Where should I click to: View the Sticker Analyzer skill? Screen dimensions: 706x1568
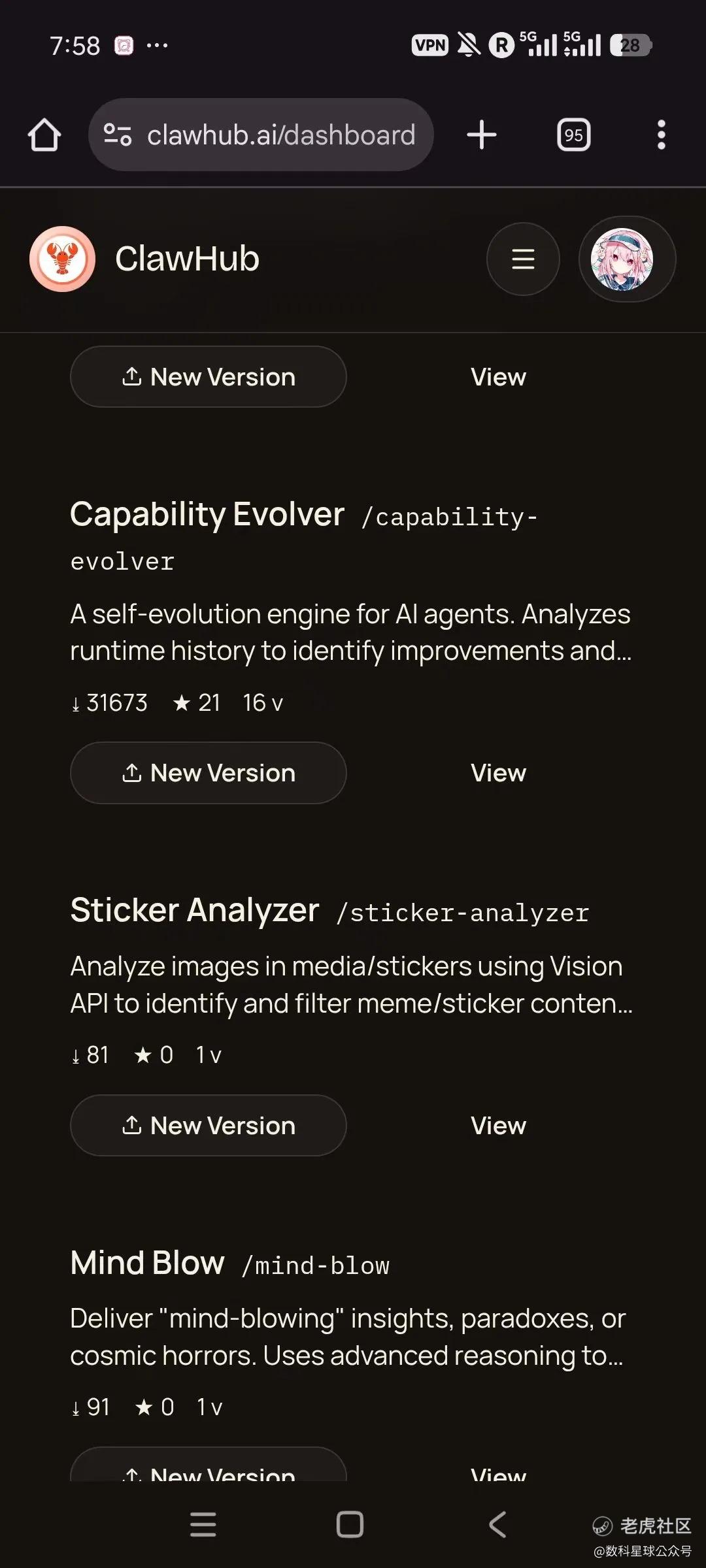498,1126
